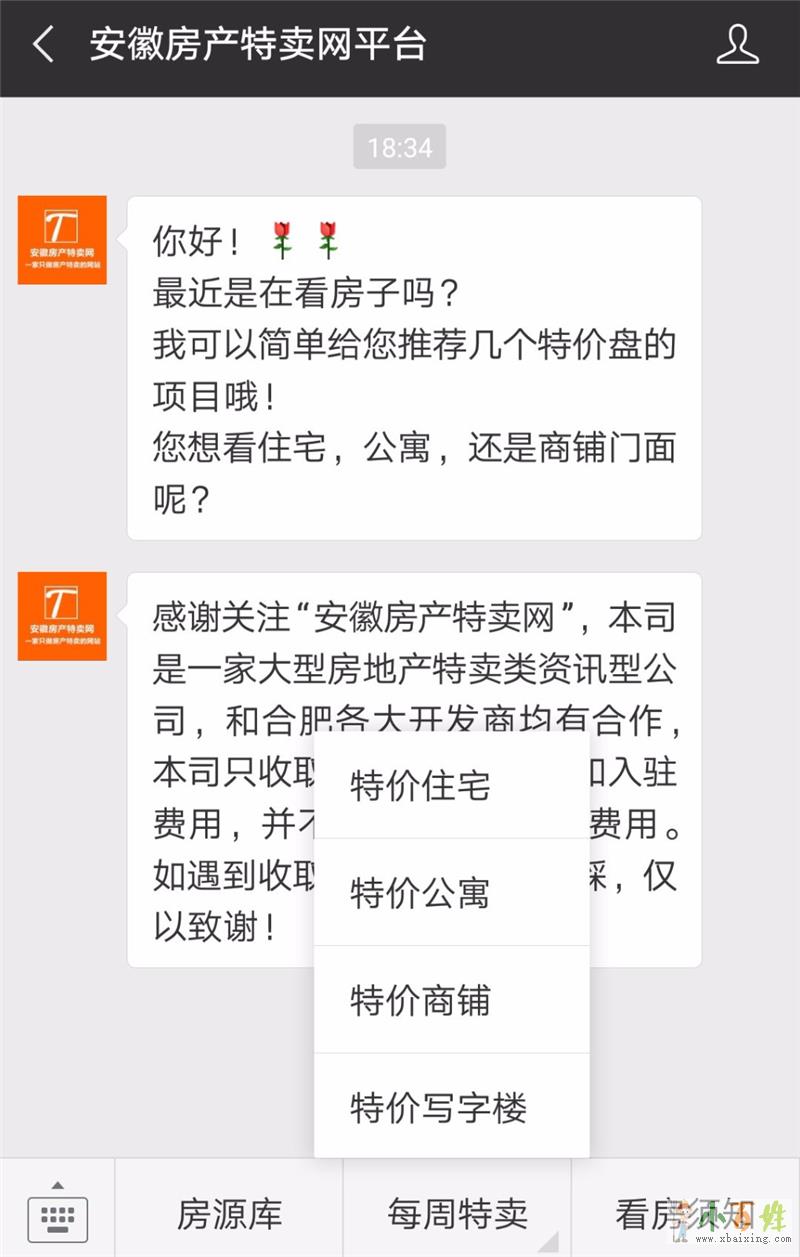The height and width of the screenshot is (1257, 800).
Task: Go back from 安徽房产特卖网平台 chat
Action: [x=43, y=45]
